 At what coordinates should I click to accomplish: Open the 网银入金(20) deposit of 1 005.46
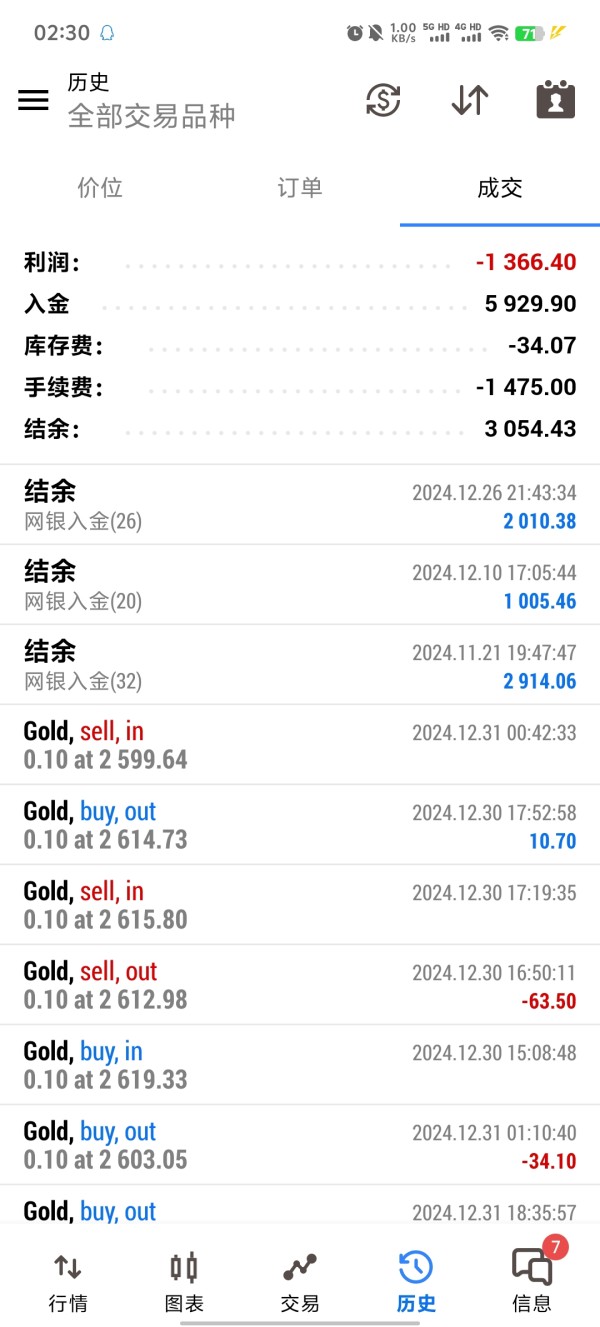[300, 585]
